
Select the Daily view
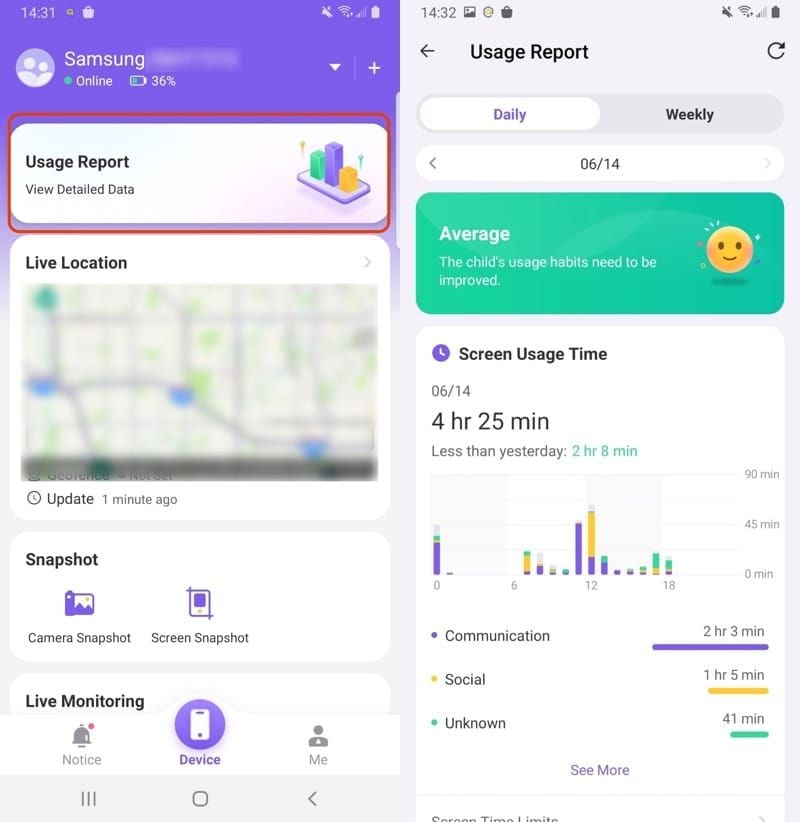[x=509, y=114]
